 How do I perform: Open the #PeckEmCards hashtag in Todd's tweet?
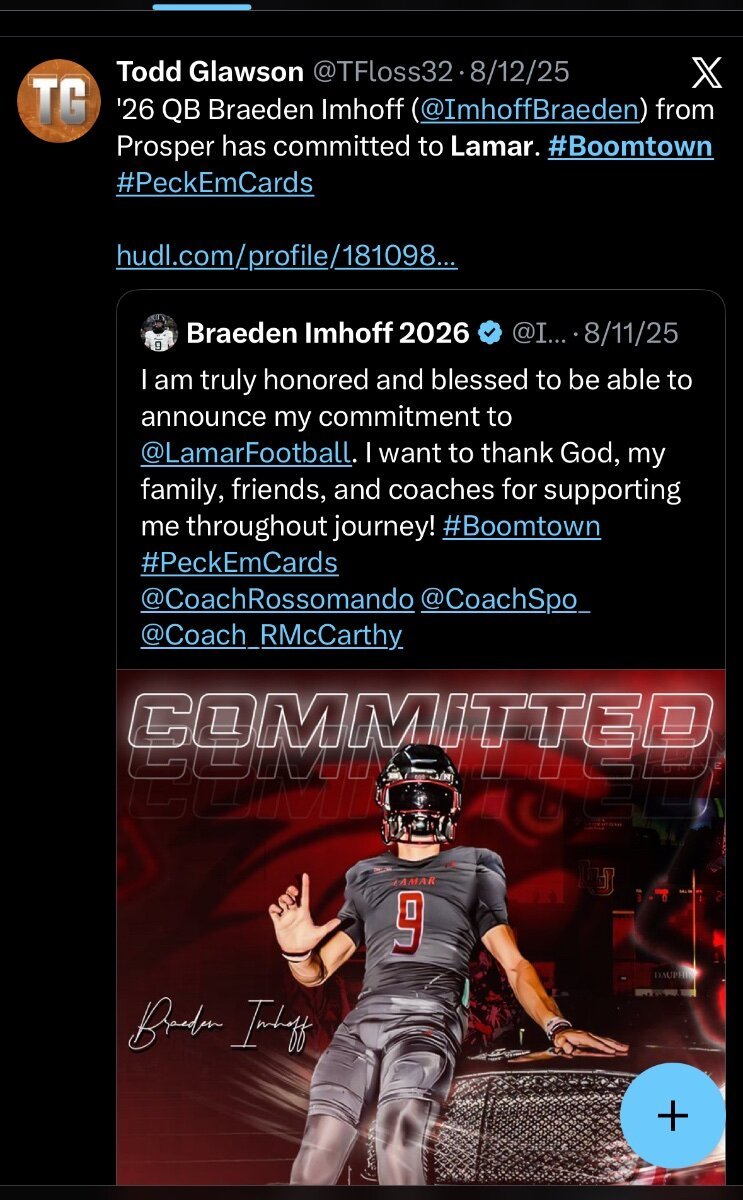tap(215, 183)
